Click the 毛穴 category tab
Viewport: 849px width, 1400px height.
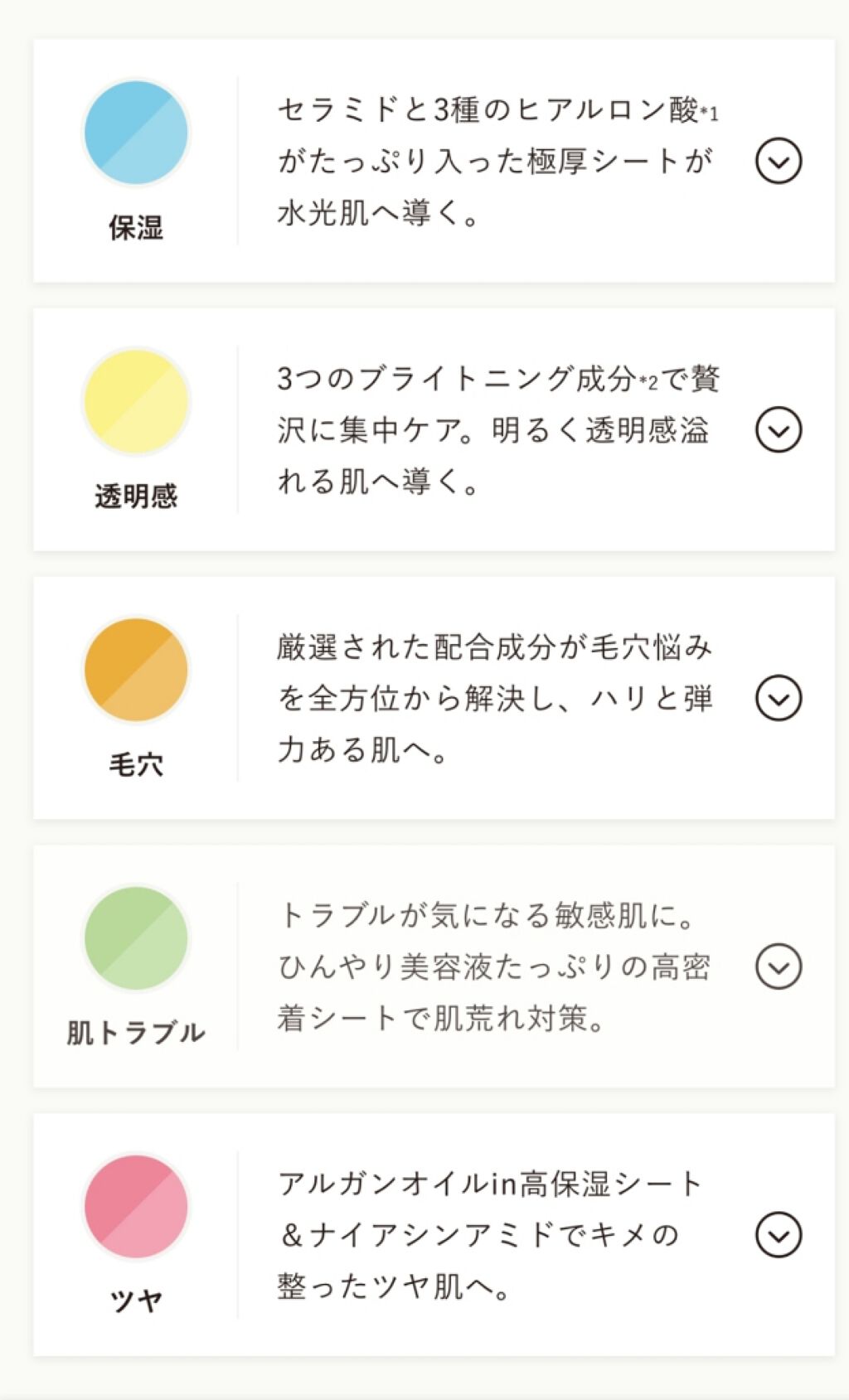tap(135, 763)
